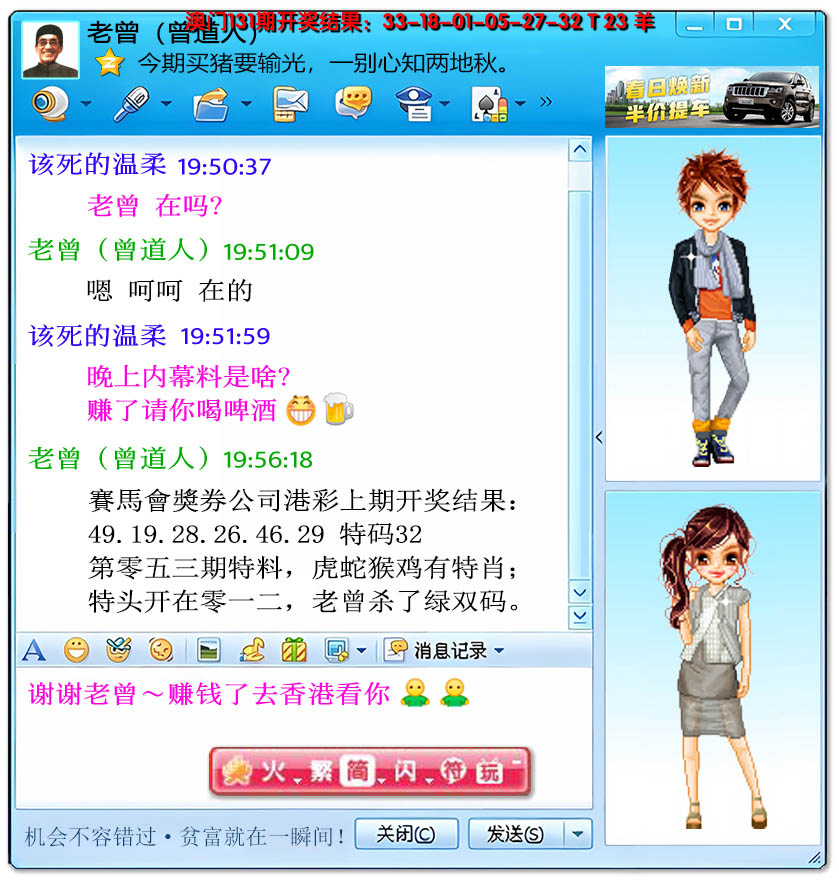Maximize the chat window
Image resolution: width=839 pixels, height=881 pixels.
pos(734,24)
